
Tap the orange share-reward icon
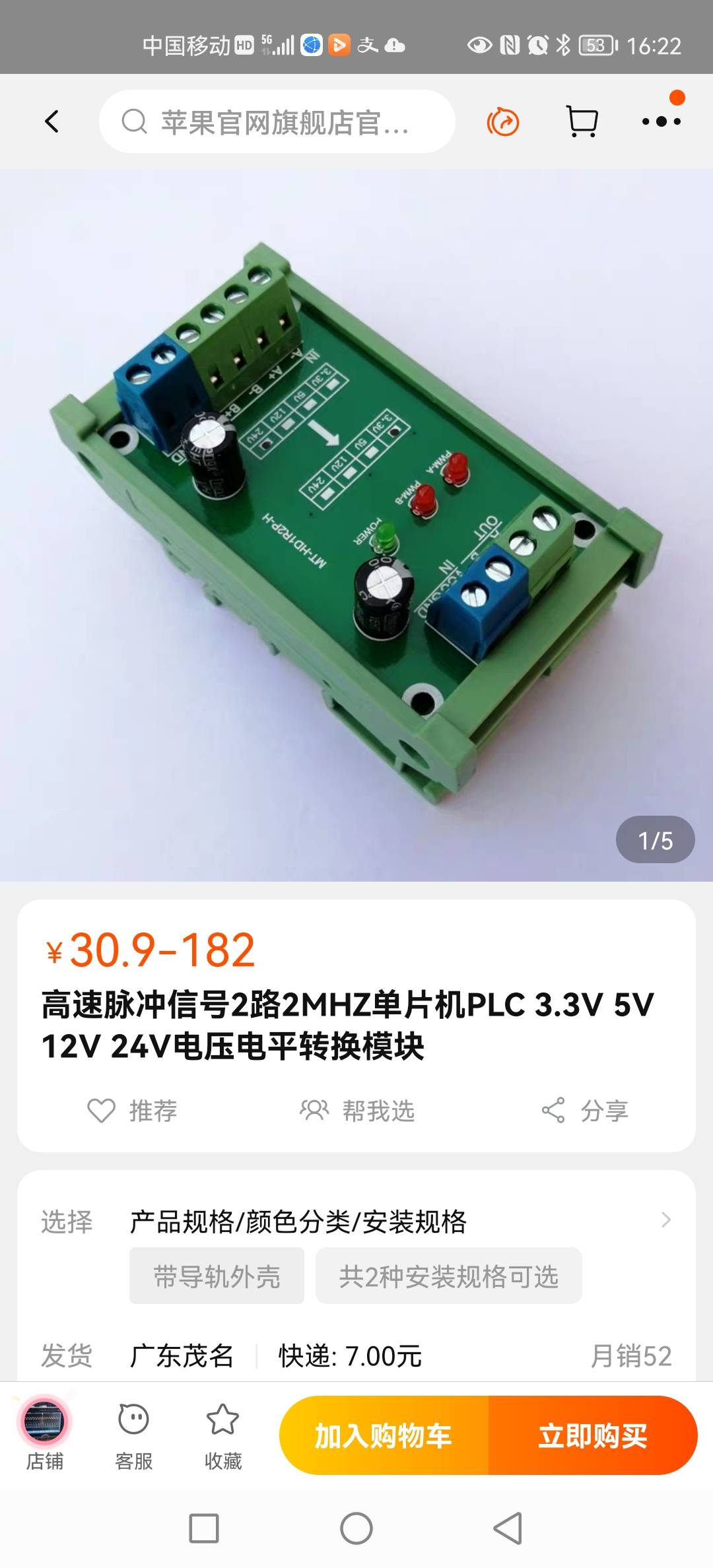tap(503, 122)
